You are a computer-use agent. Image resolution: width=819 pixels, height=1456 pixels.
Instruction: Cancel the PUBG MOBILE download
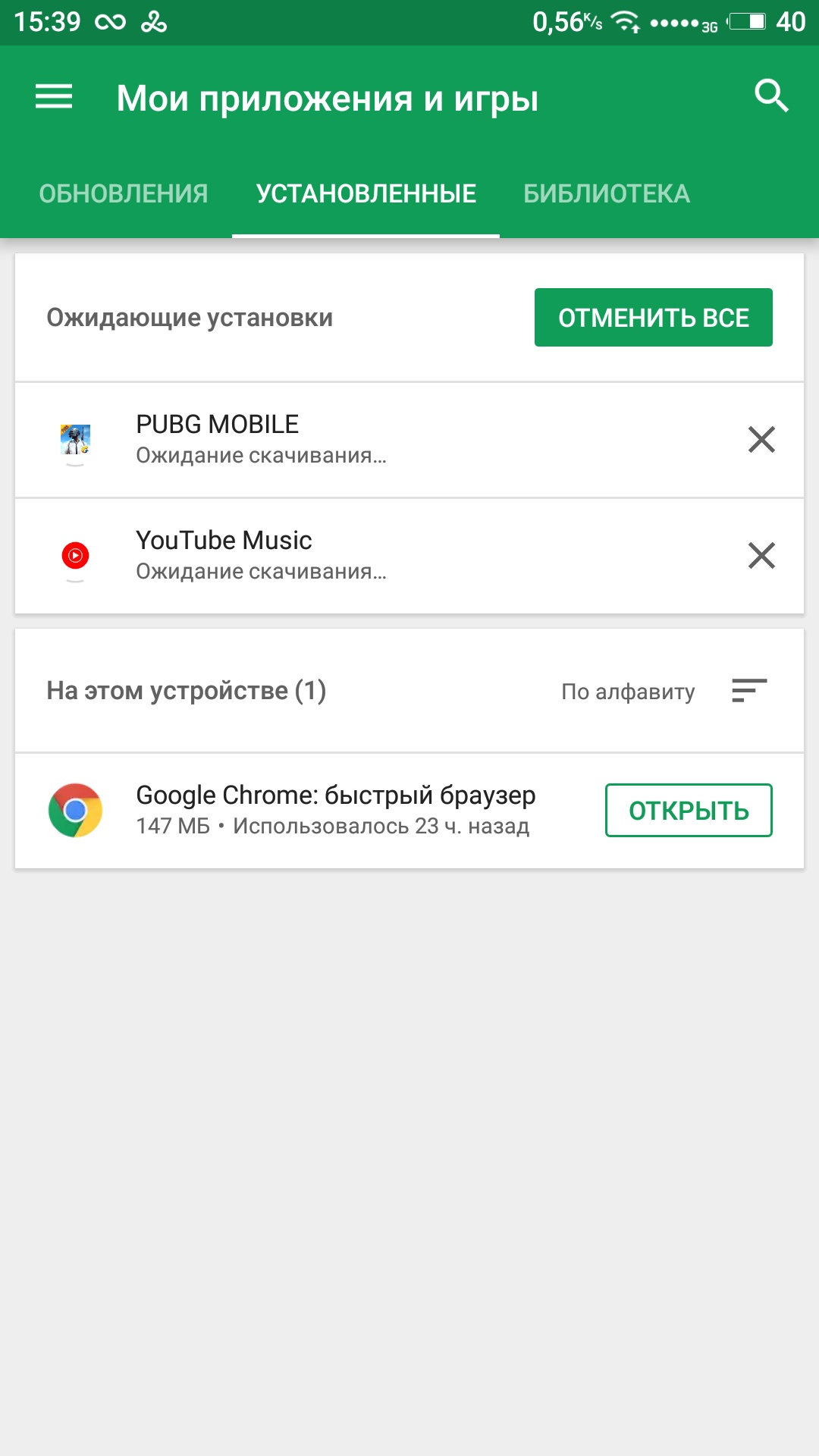[761, 440]
